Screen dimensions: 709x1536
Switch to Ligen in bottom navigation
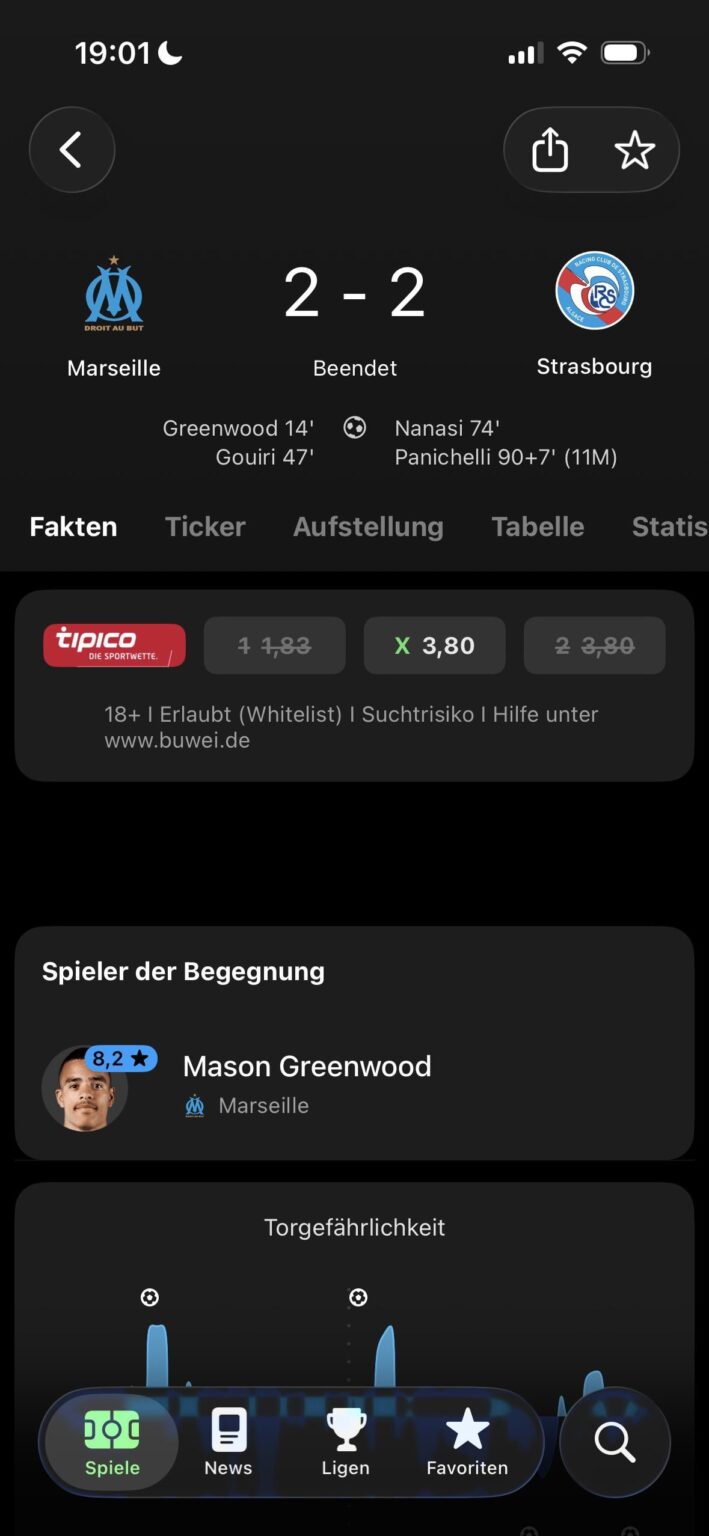point(345,1443)
